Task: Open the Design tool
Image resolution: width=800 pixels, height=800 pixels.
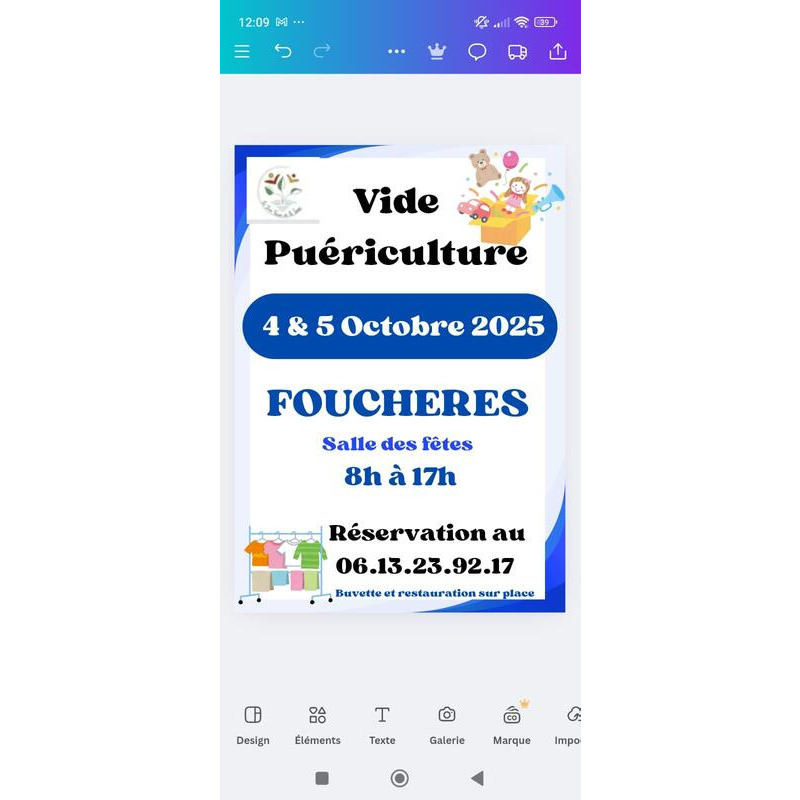Action: coord(253,724)
